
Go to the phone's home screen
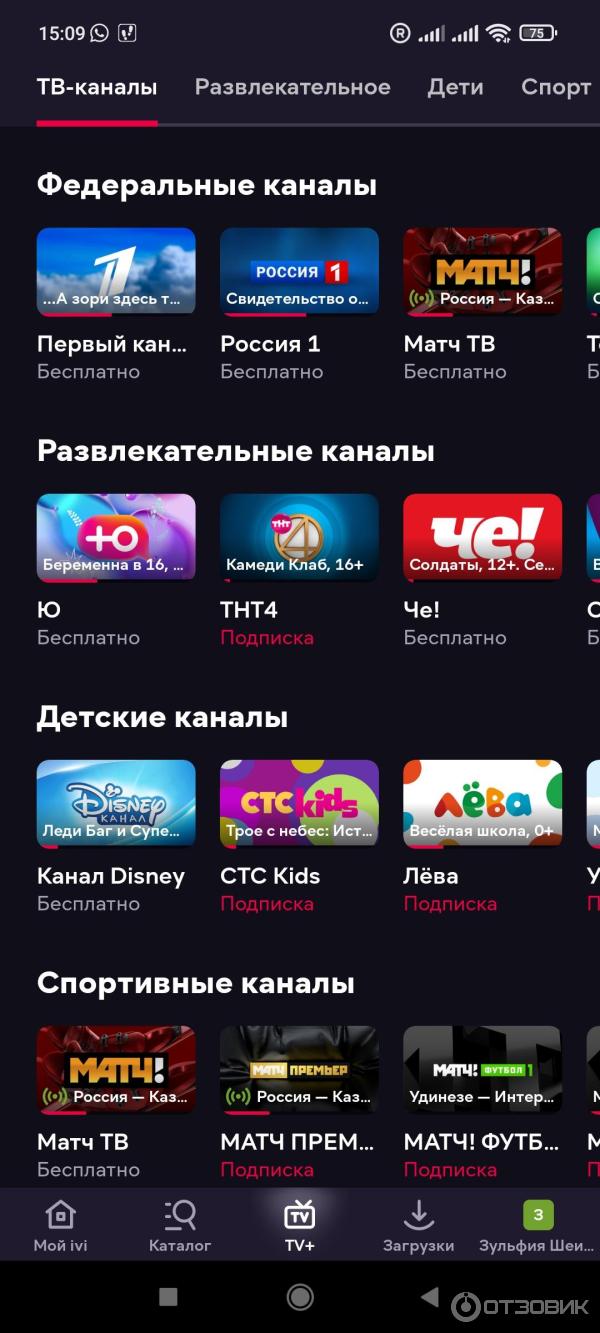coord(299,1297)
